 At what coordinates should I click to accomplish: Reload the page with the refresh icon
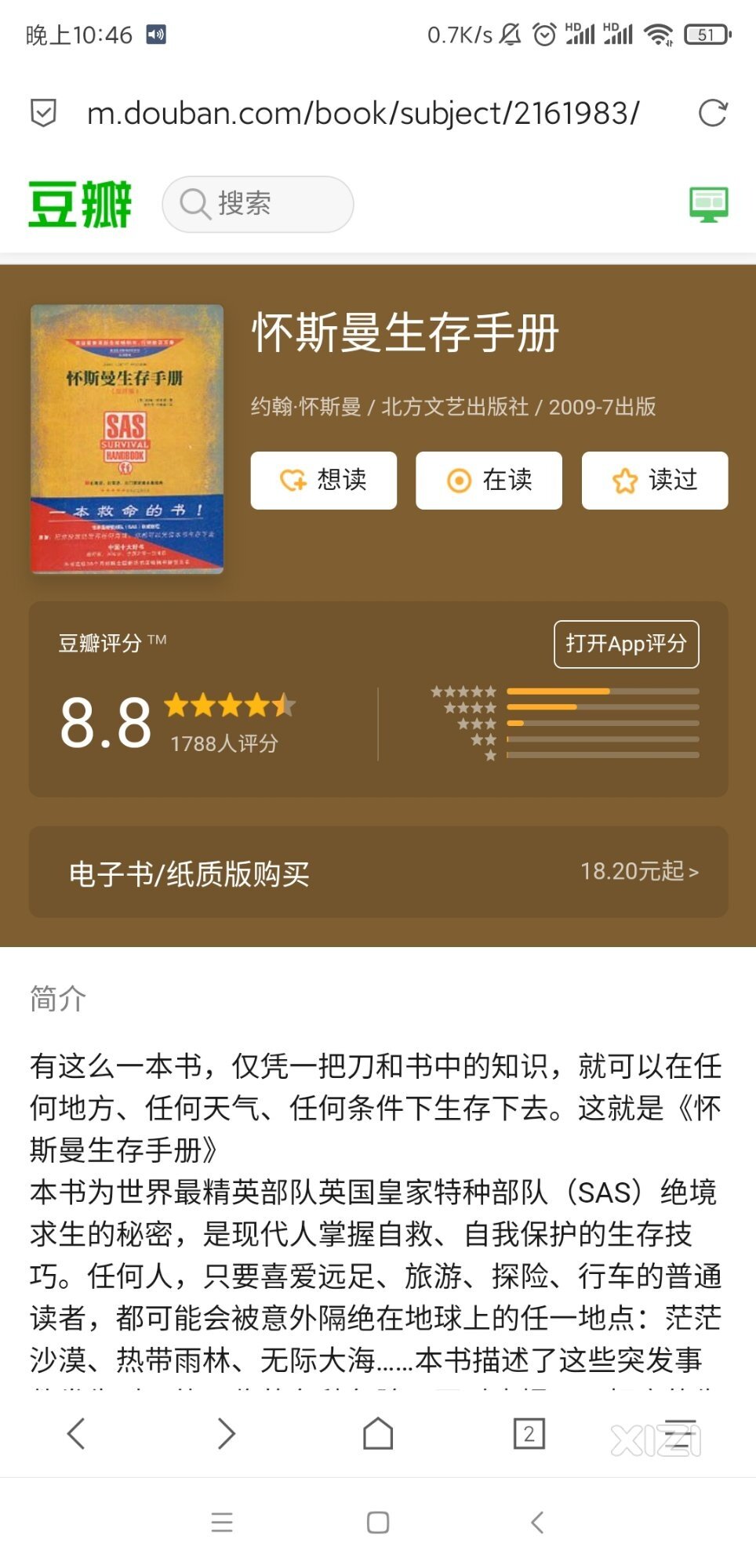point(712,113)
